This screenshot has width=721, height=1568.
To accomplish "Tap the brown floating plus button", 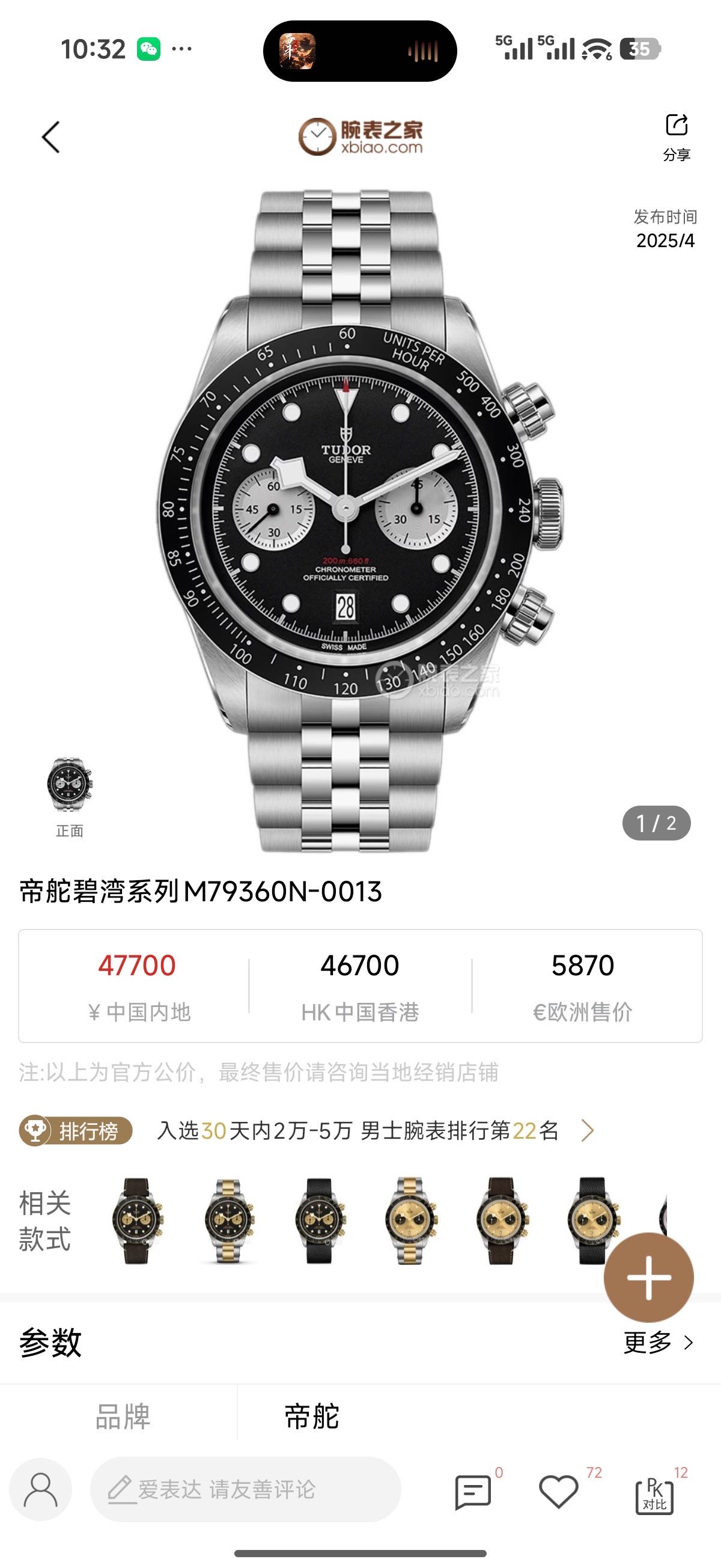I will pos(648,1278).
